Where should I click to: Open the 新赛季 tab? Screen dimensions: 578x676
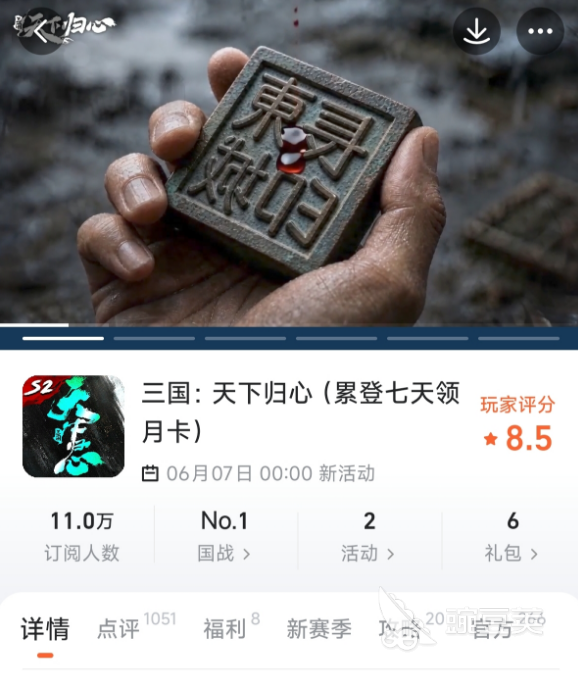(319, 629)
